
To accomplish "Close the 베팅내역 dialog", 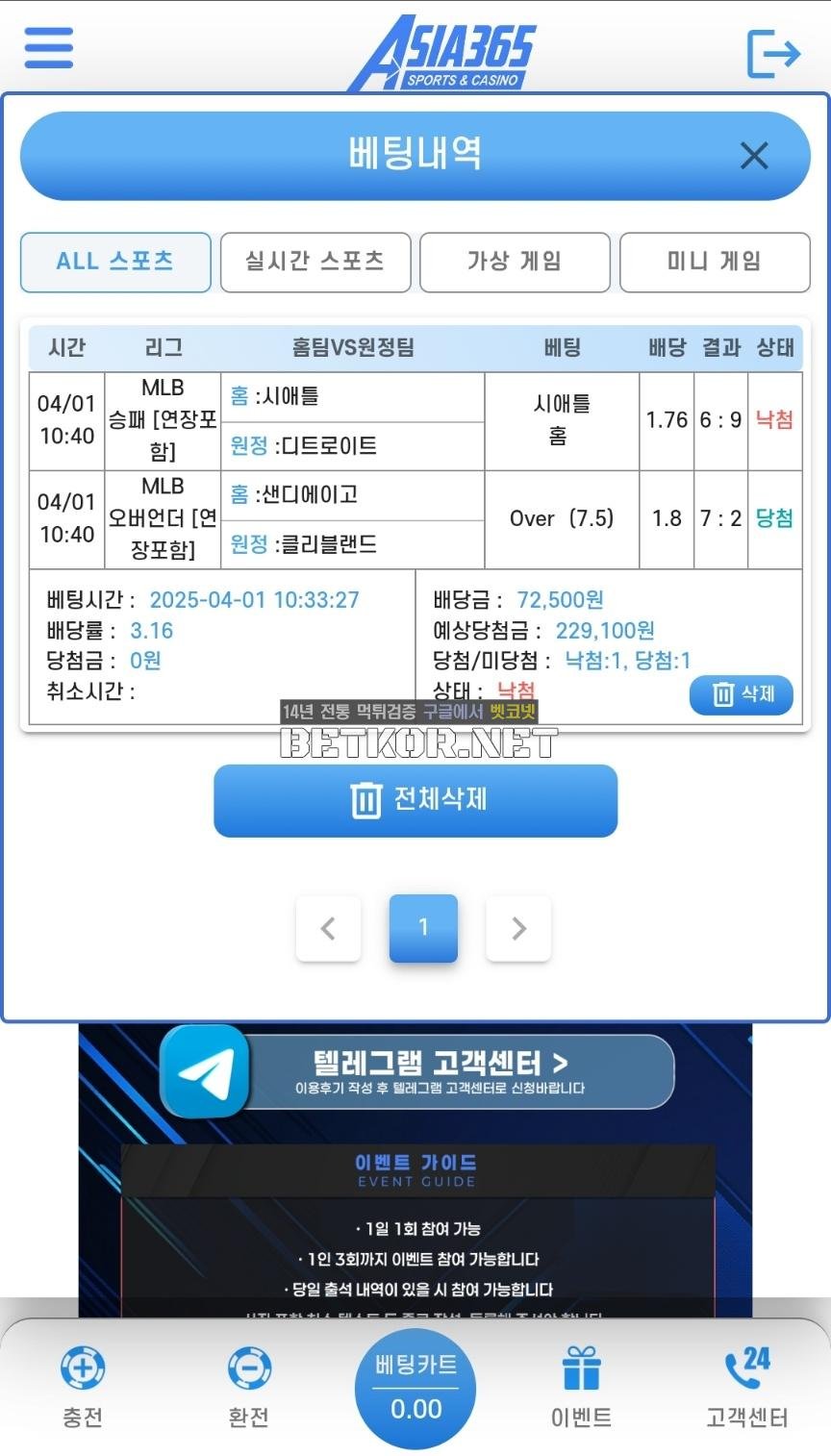I will [x=754, y=155].
